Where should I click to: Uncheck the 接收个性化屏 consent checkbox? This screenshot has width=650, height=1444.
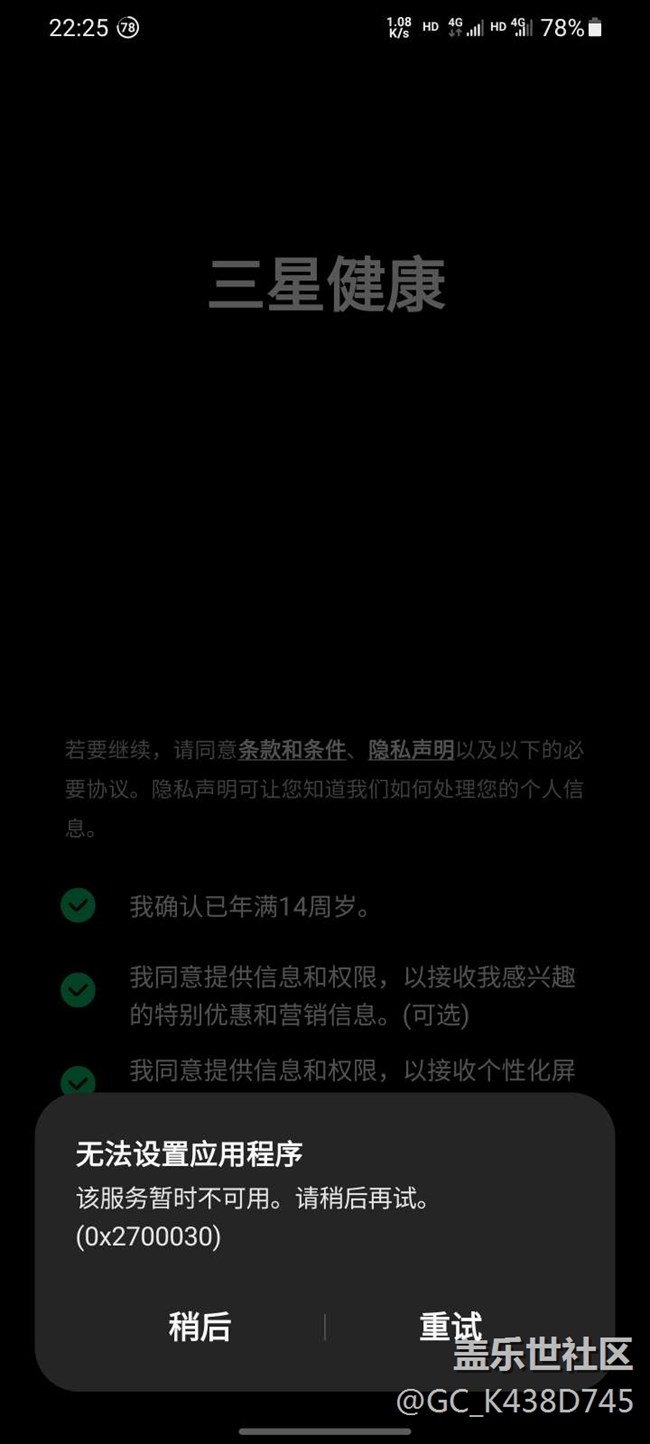[x=78, y=1080]
